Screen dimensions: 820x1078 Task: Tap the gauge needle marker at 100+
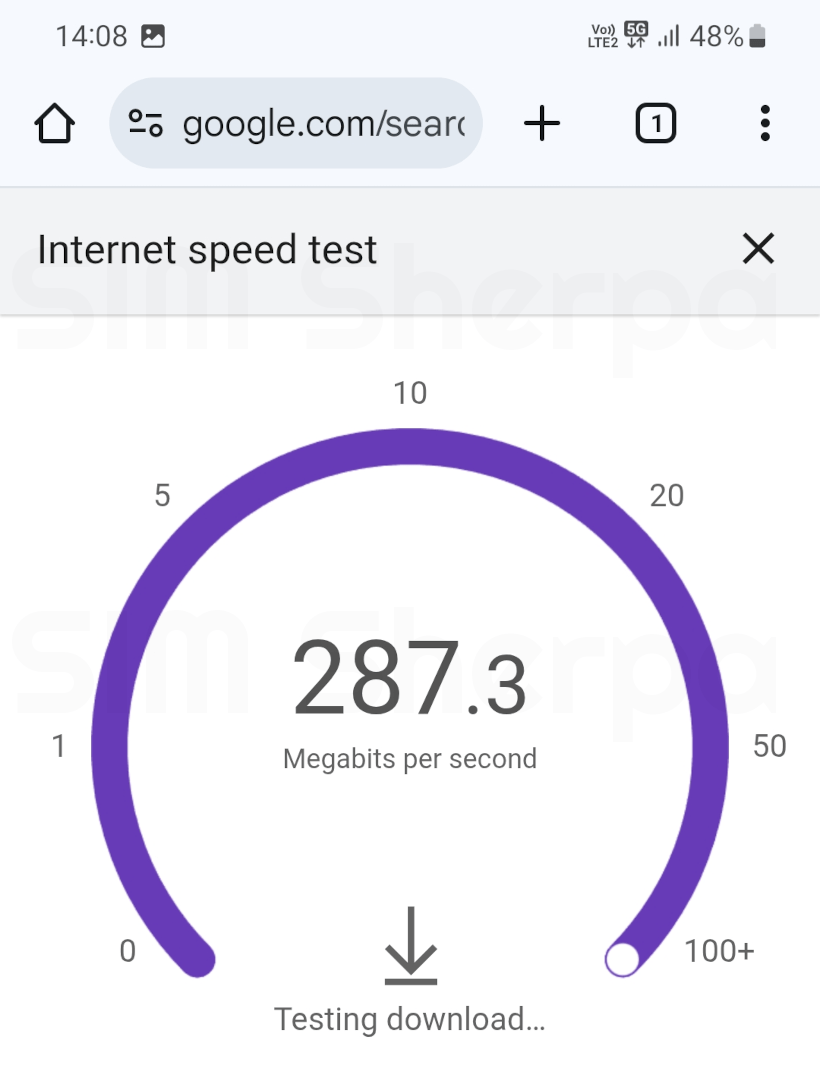coord(623,958)
